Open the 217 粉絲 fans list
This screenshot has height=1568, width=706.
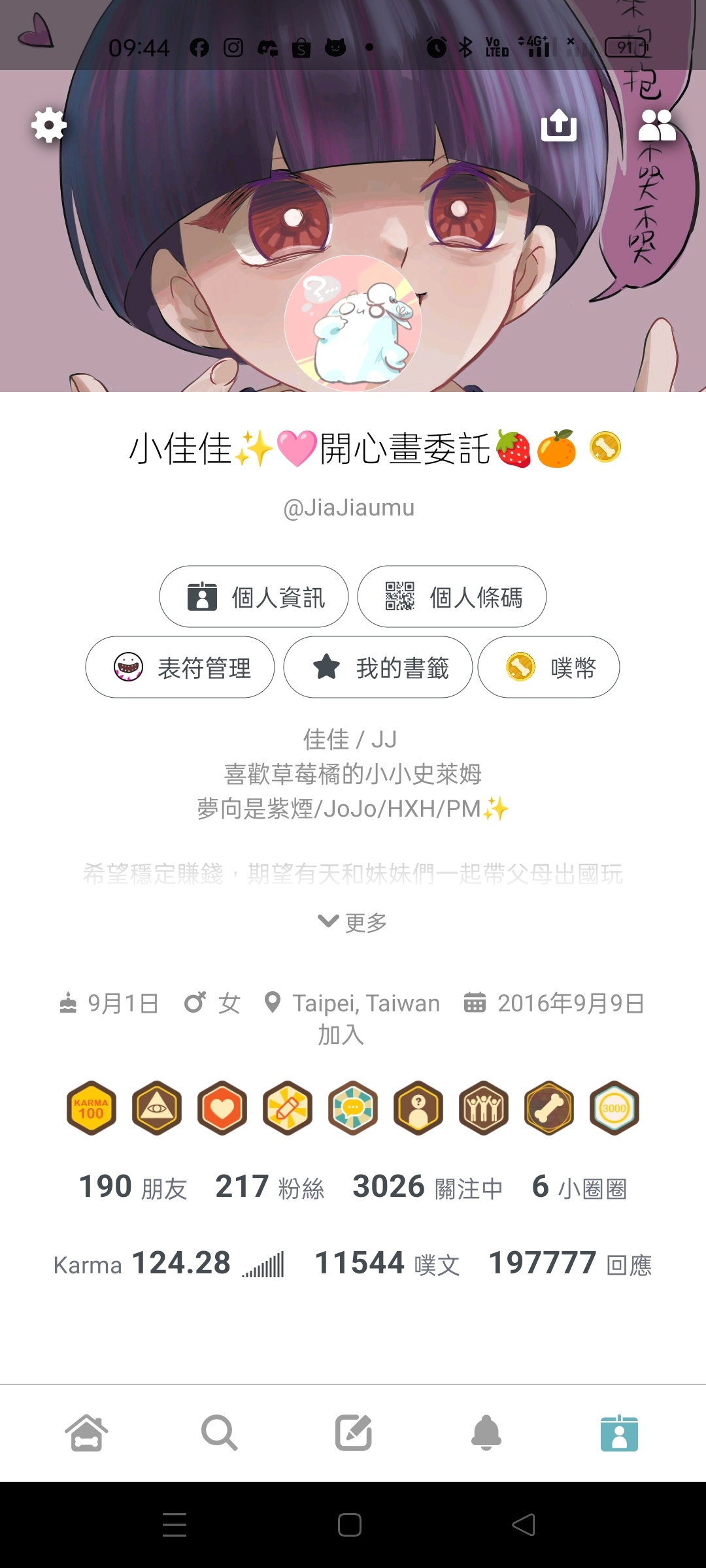click(269, 1187)
